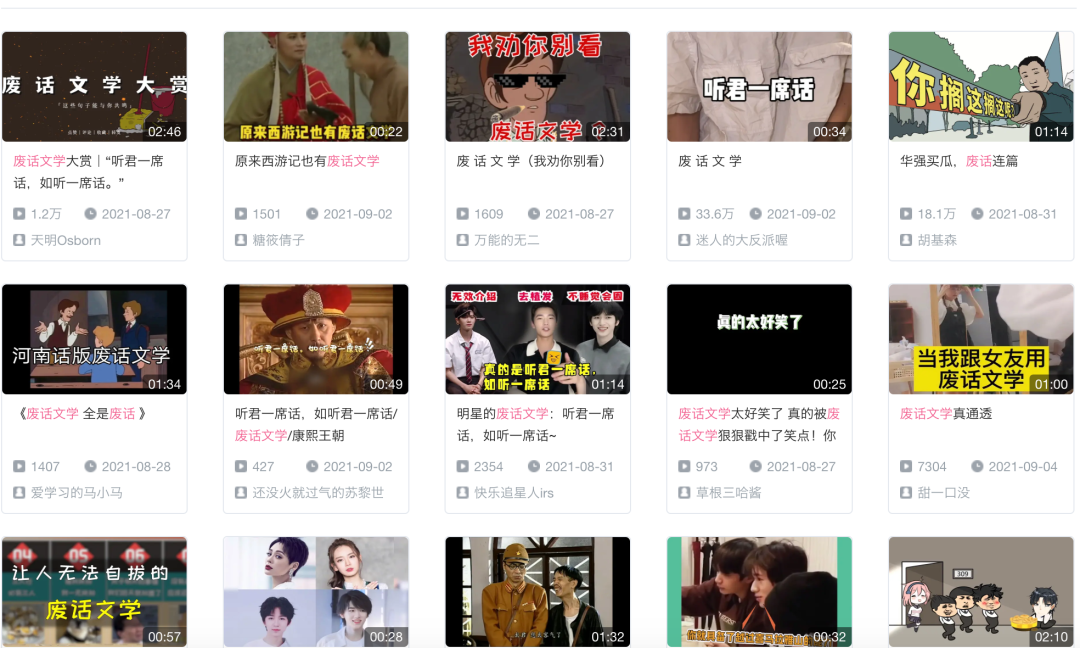
Task: Open uploader 草根三哈酱's page
Action: (x=728, y=492)
